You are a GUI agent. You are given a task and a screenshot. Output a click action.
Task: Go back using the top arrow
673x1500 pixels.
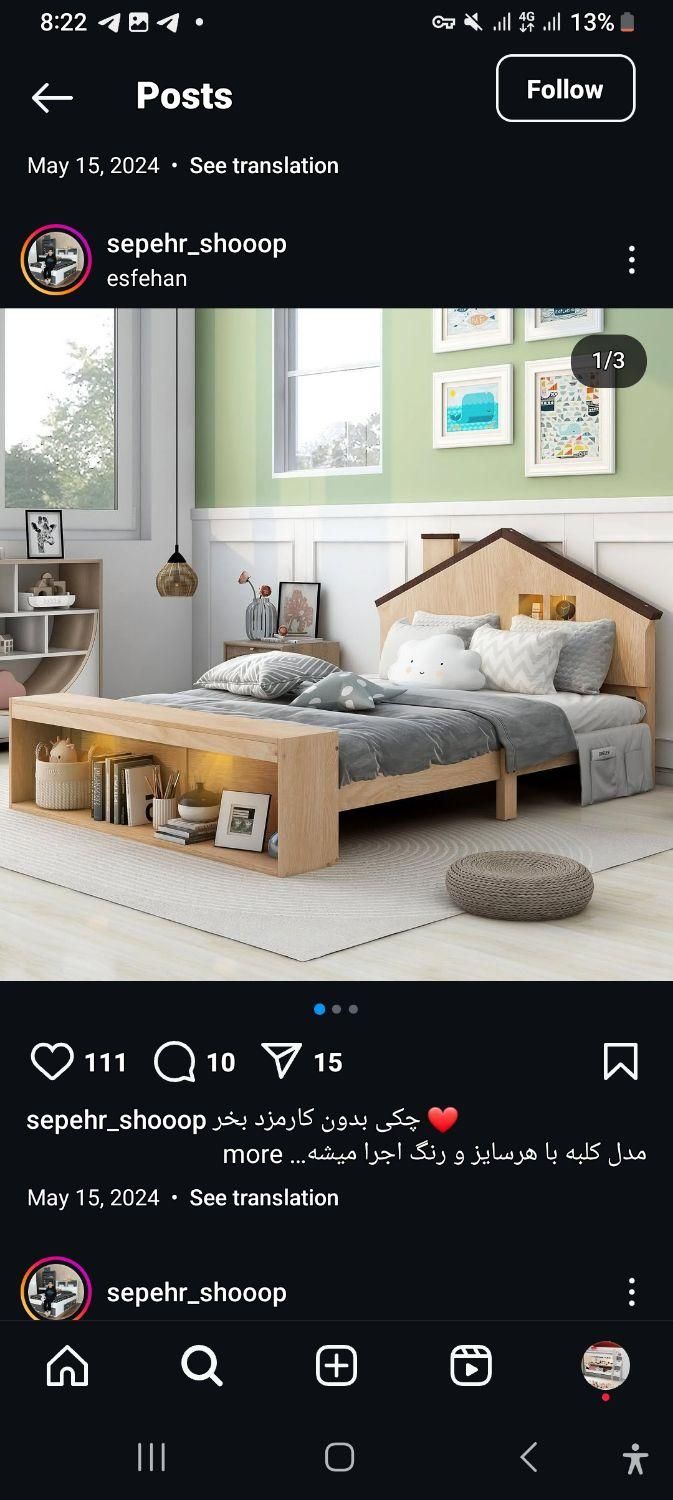pos(52,97)
